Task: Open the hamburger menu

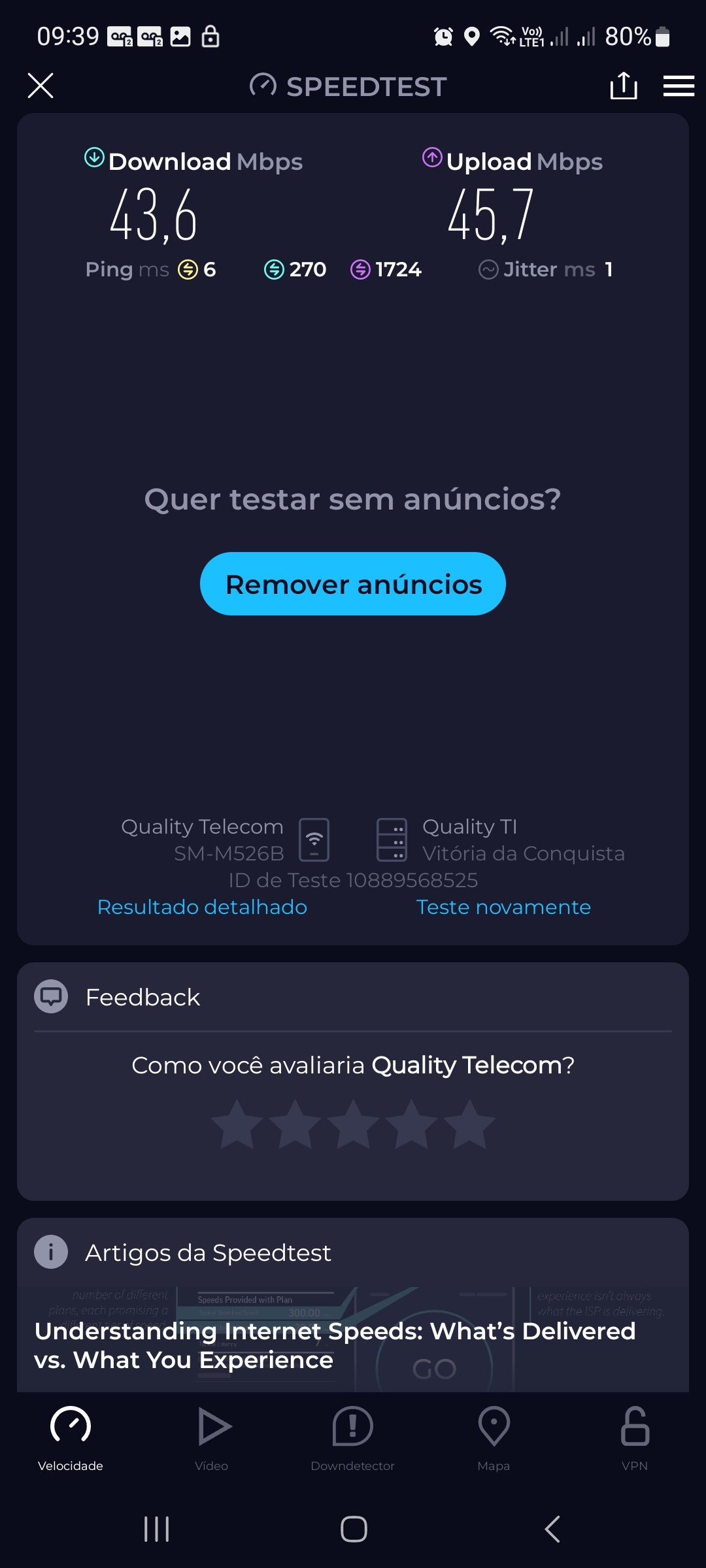Action: coord(679,86)
